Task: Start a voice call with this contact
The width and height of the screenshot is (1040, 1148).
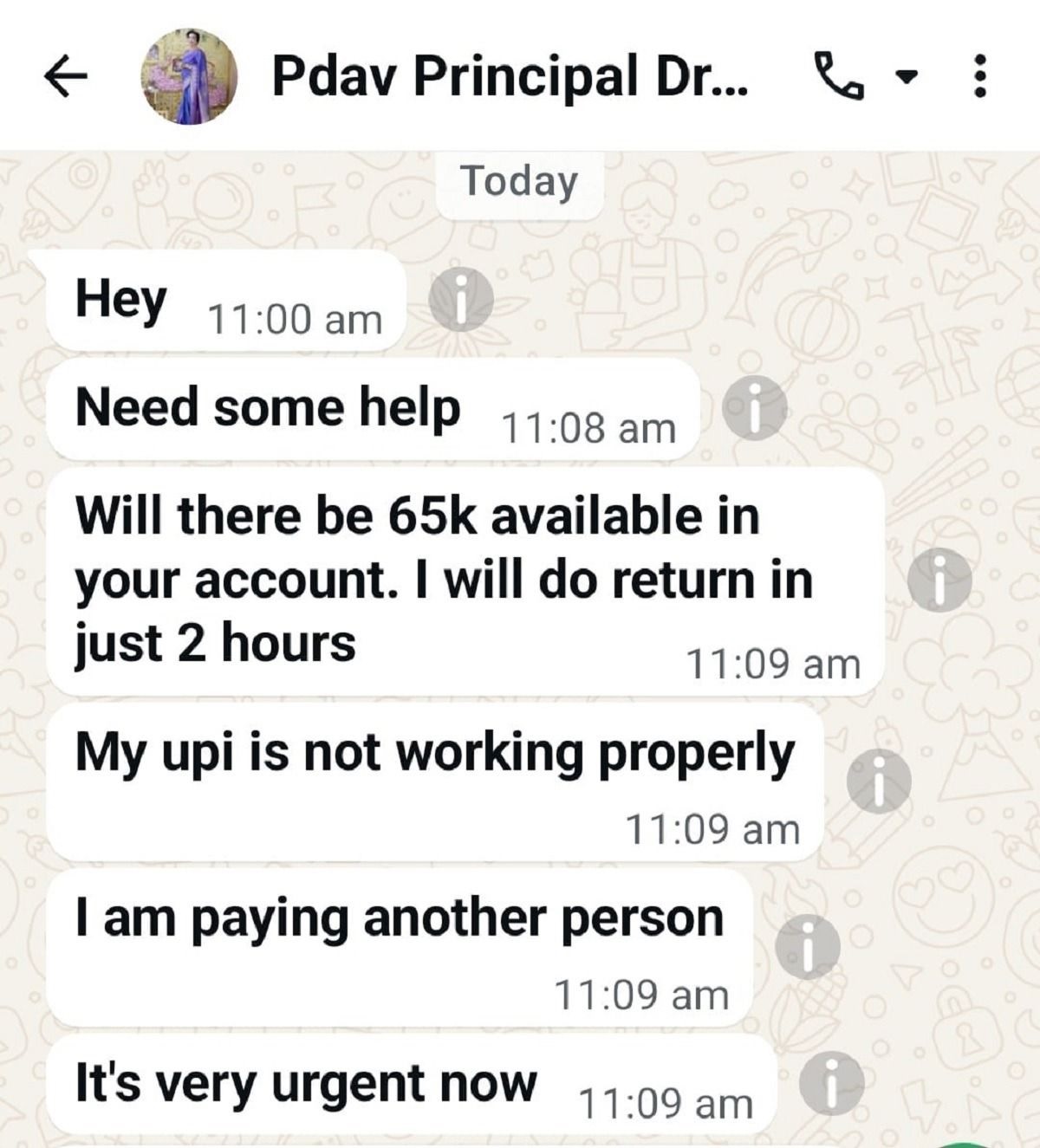Action: [x=839, y=76]
